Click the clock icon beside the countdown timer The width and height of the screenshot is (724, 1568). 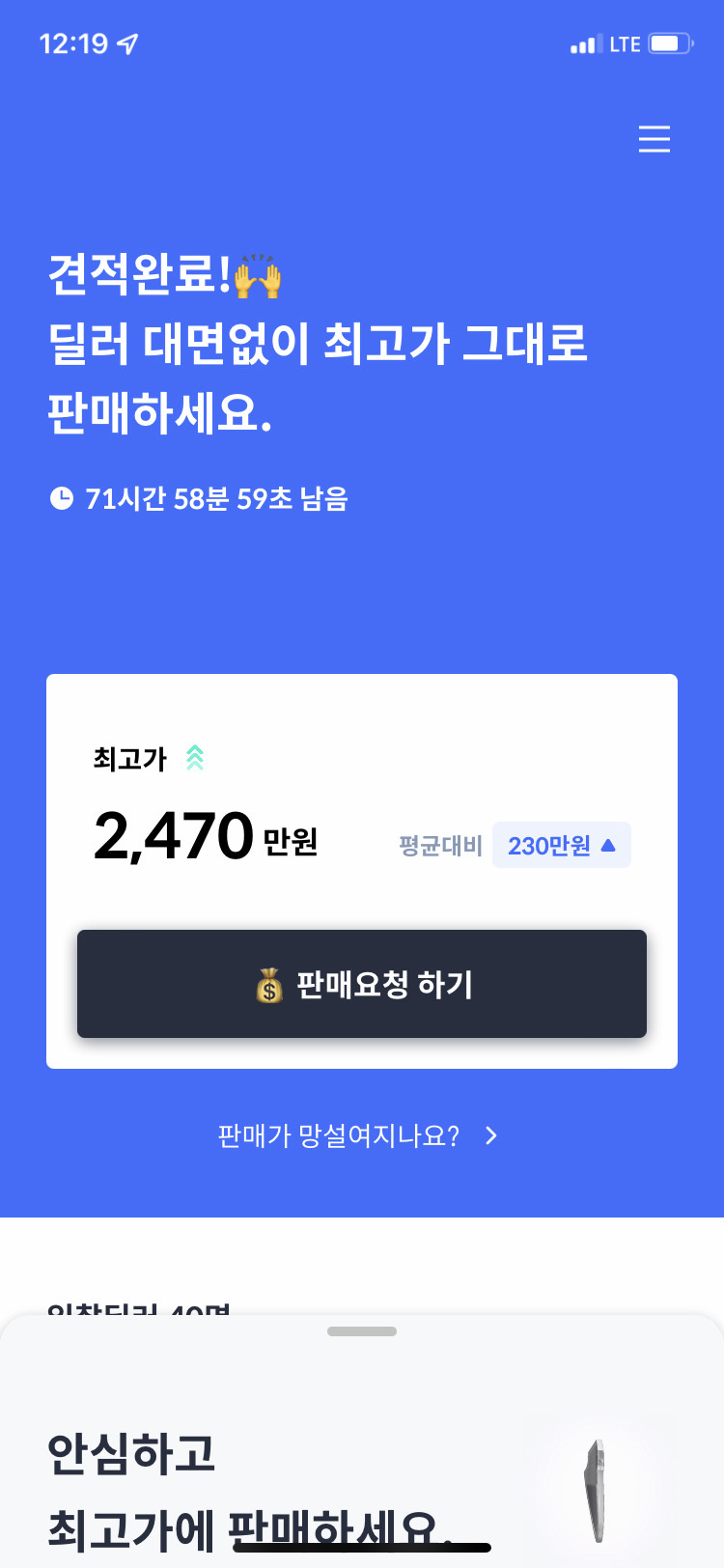(62, 498)
